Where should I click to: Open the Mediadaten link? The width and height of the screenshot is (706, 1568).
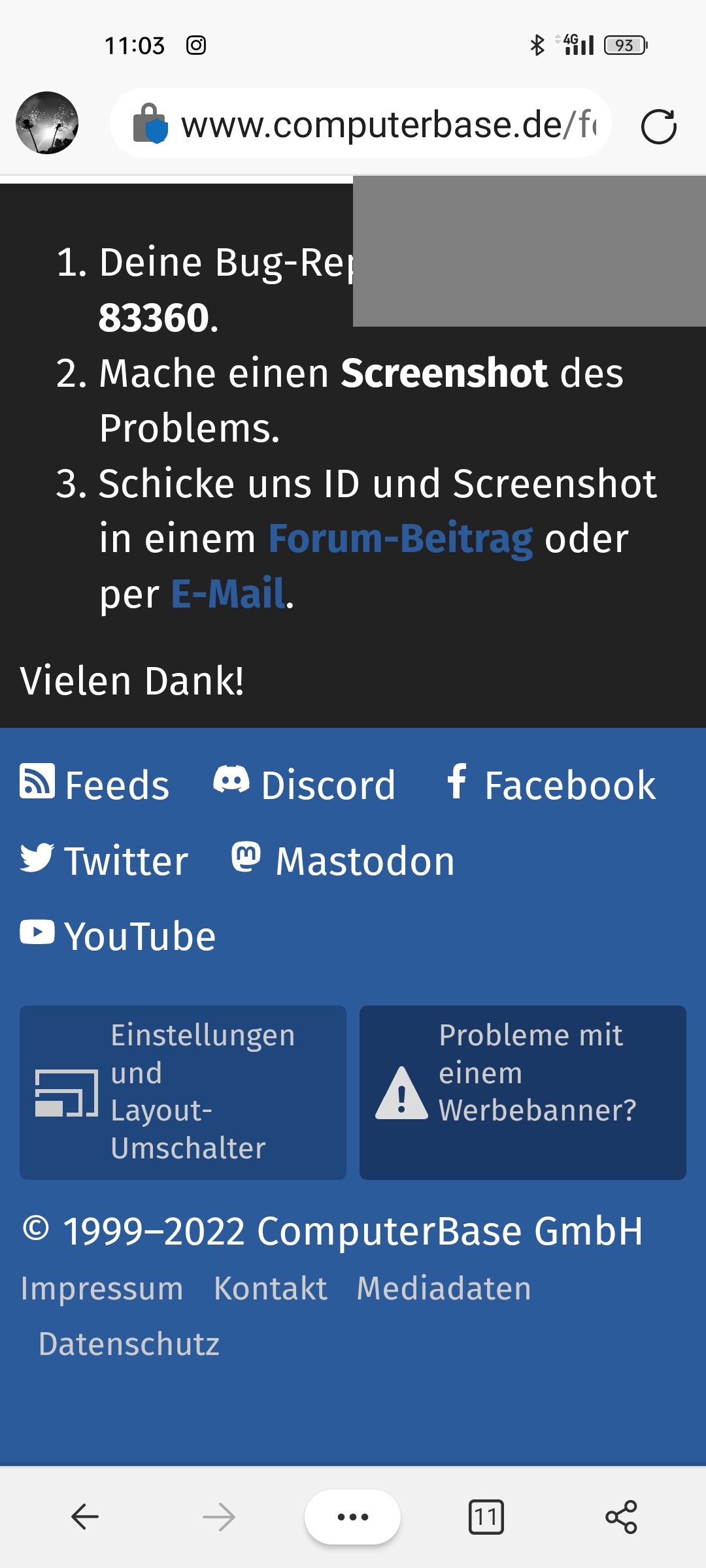[x=444, y=1288]
